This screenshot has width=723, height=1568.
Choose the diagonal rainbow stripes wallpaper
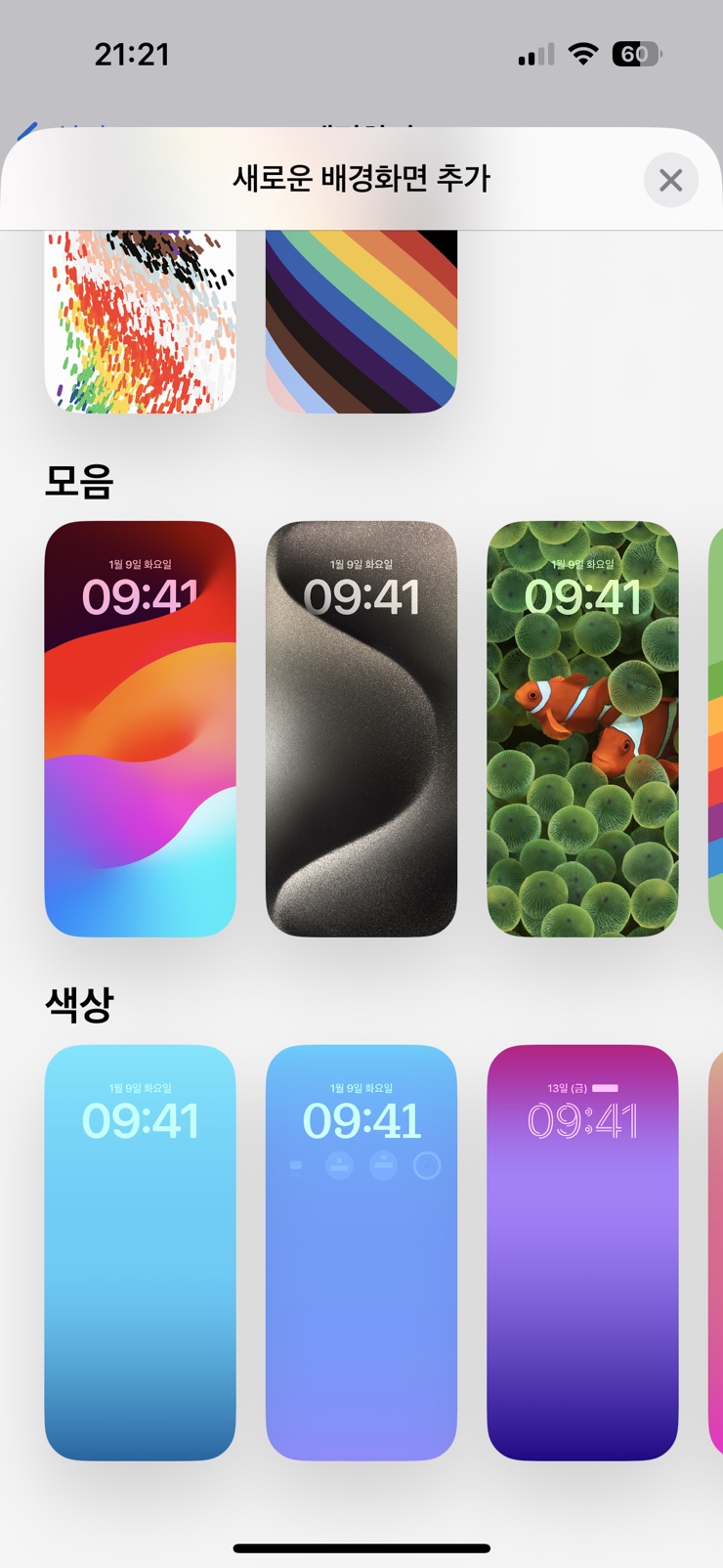[x=361, y=321]
